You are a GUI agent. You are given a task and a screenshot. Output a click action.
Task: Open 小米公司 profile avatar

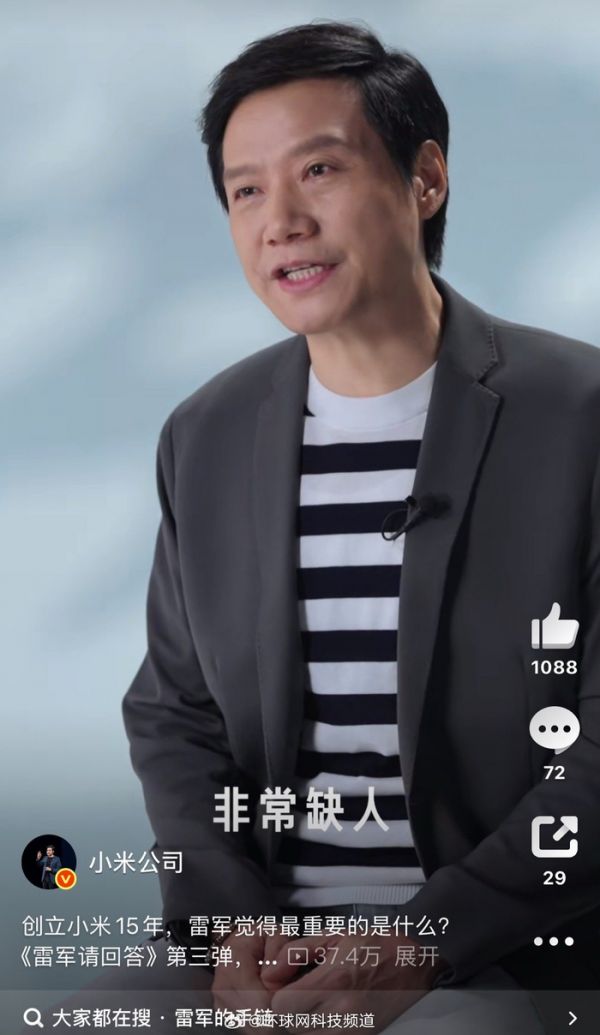tap(49, 862)
